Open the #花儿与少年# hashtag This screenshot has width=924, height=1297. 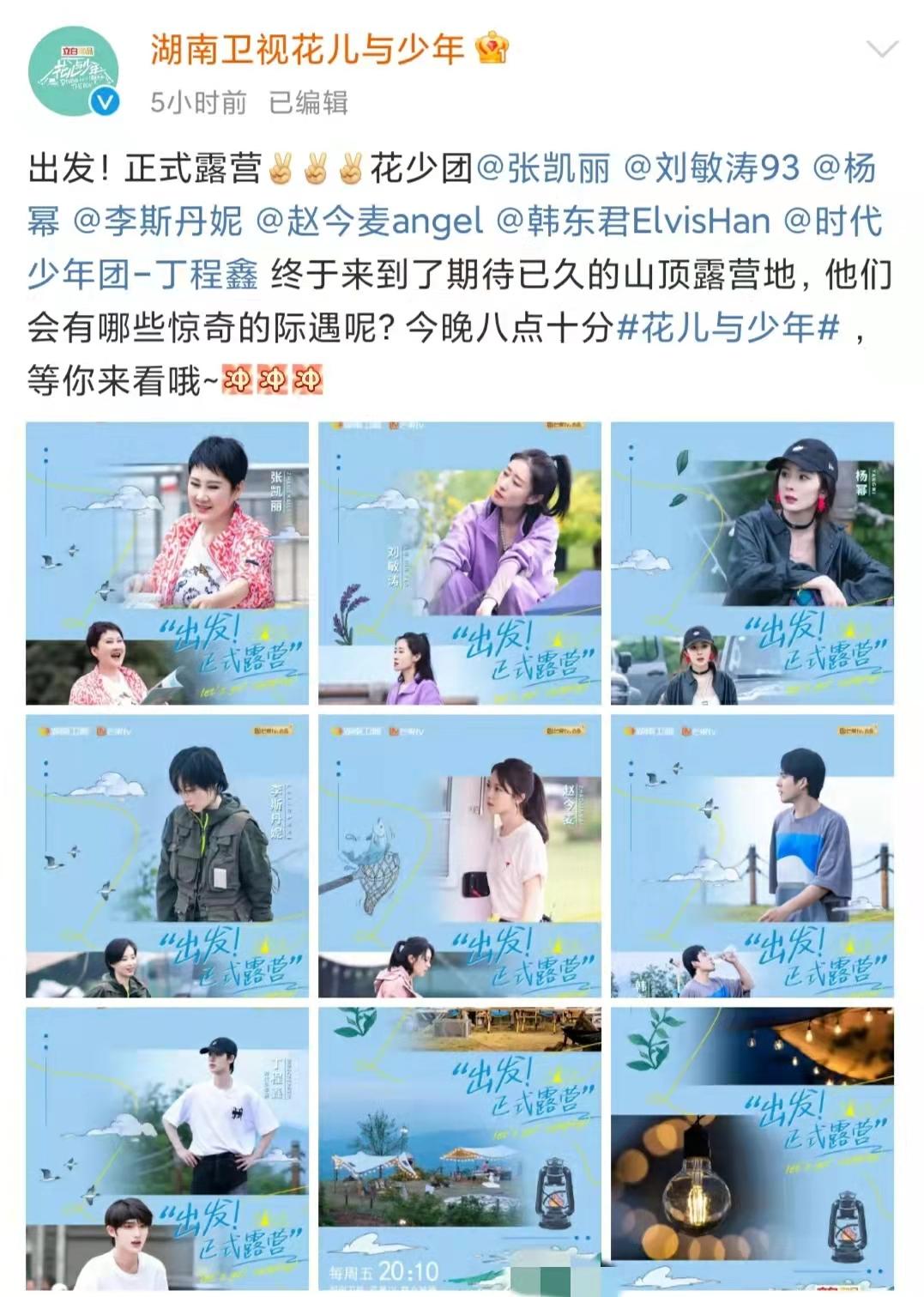pyautogui.click(x=728, y=327)
